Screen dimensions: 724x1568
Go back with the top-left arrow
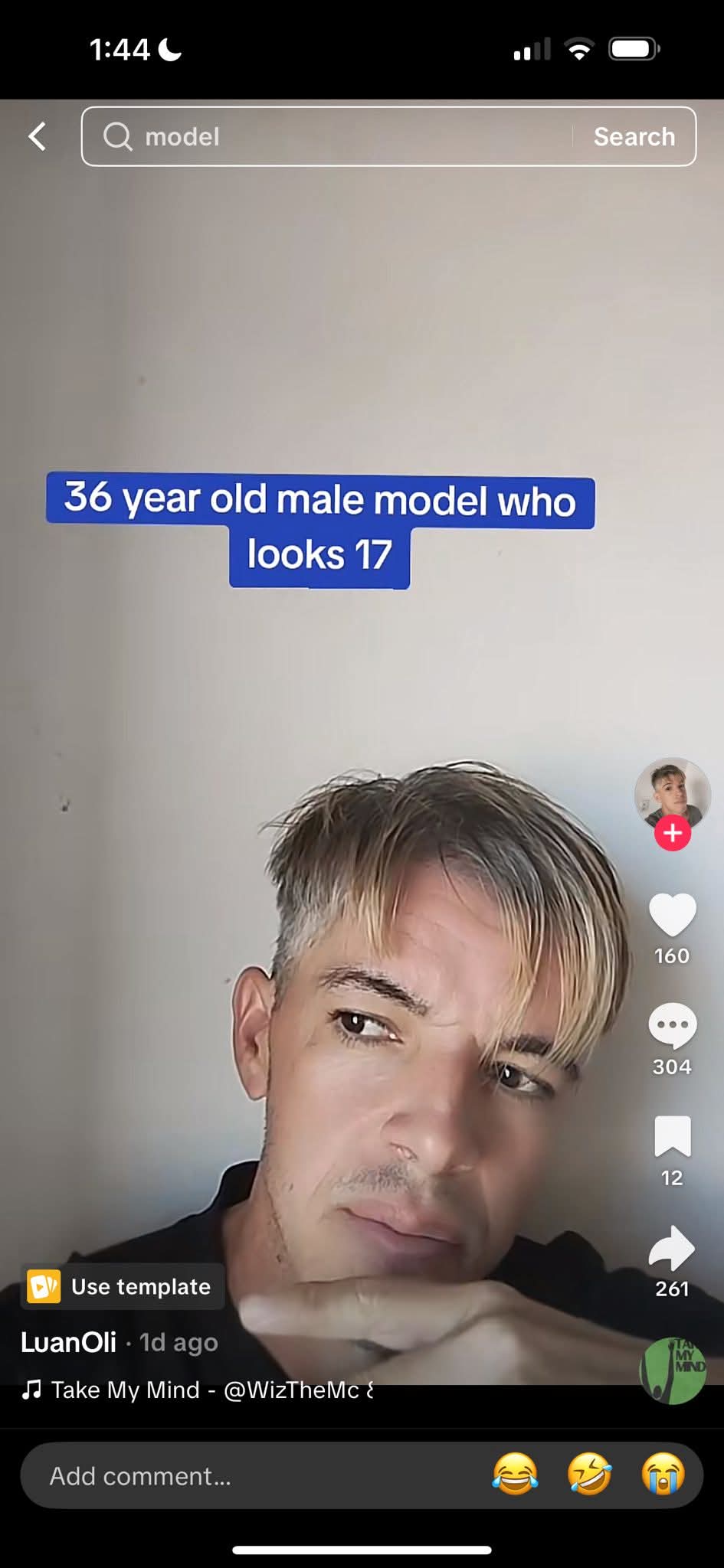click(37, 136)
